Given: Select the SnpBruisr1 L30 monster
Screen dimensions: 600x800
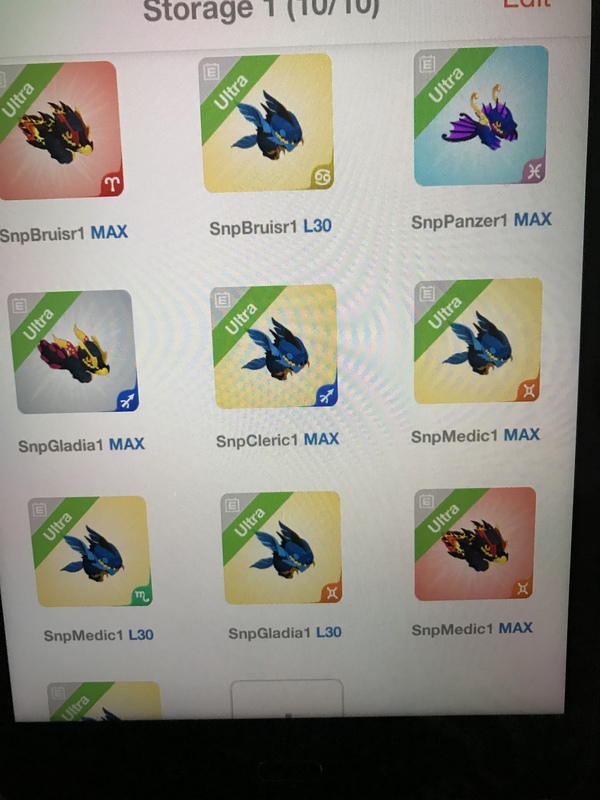Looking at the screenshot, I should (x=268, y=123).
